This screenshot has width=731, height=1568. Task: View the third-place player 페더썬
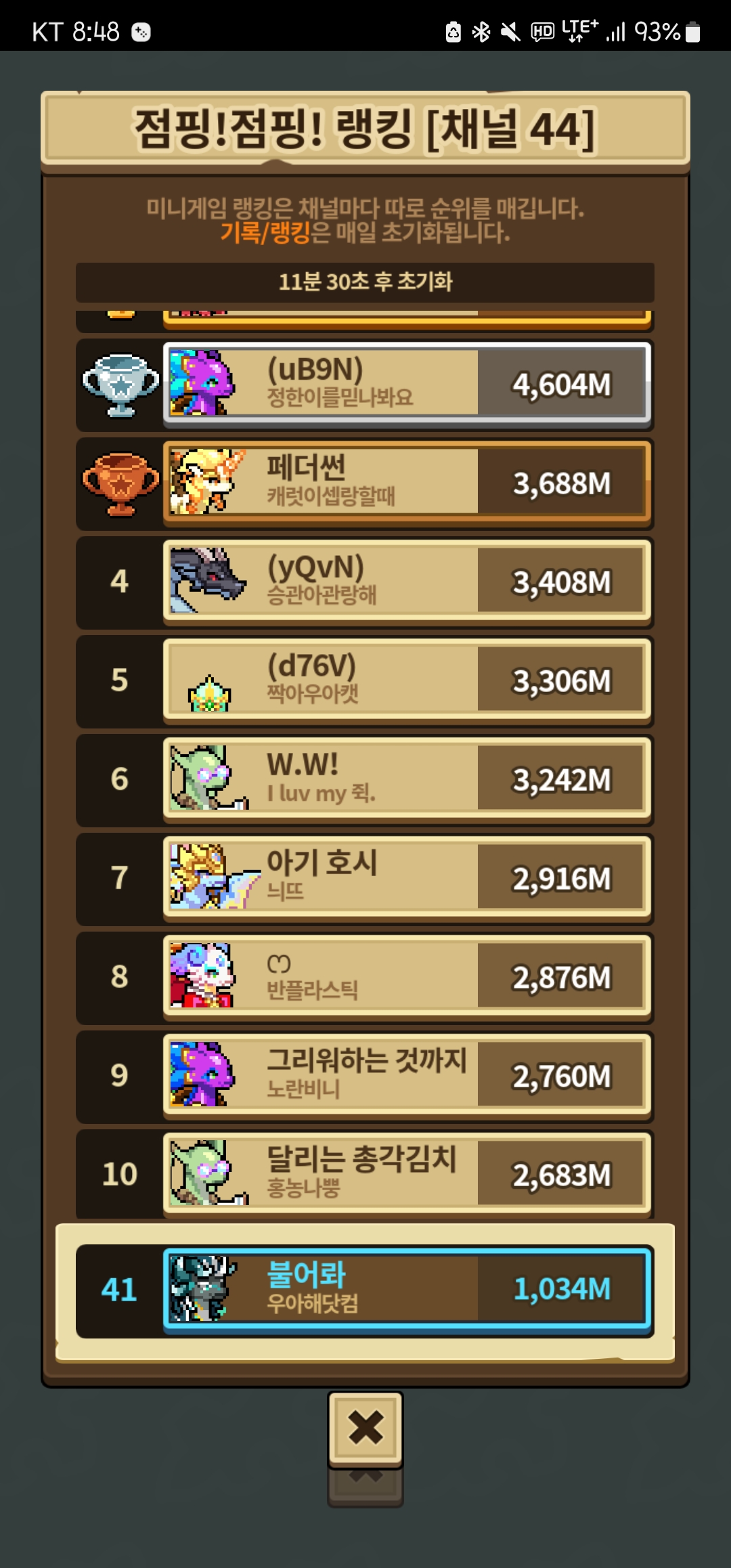tap(406, 482)
